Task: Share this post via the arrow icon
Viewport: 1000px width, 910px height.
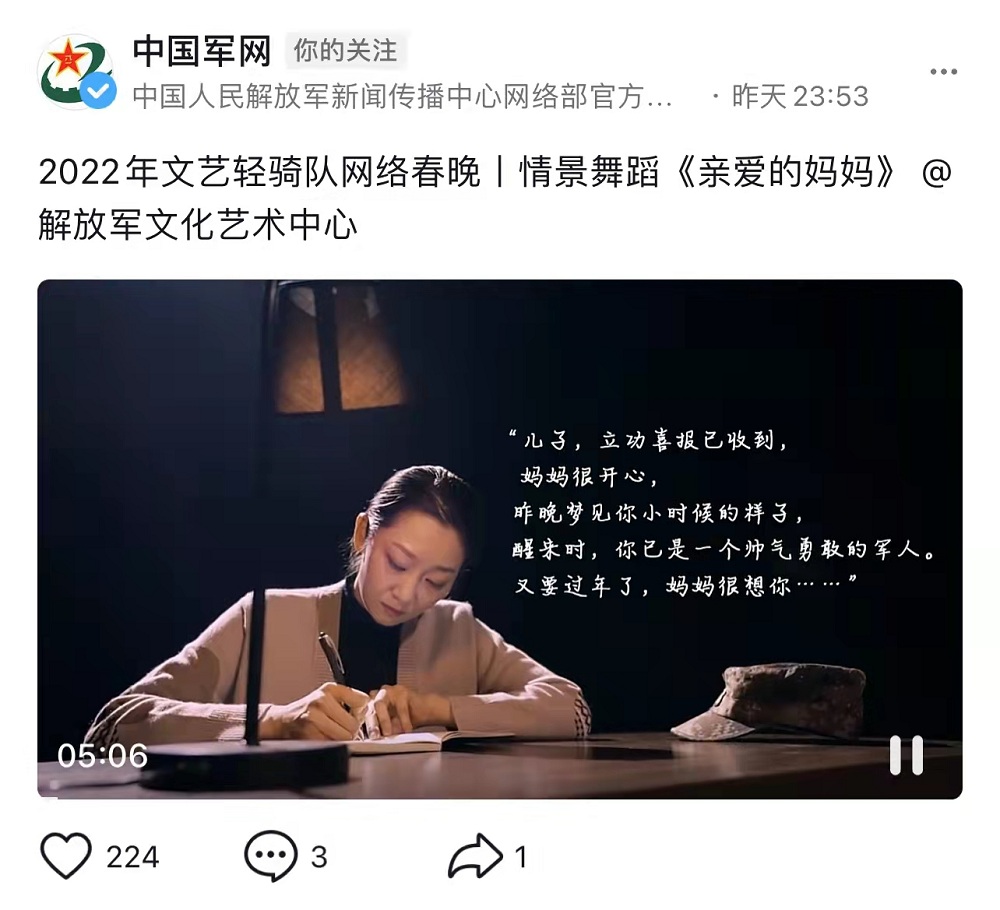Action: pos(475,856)
